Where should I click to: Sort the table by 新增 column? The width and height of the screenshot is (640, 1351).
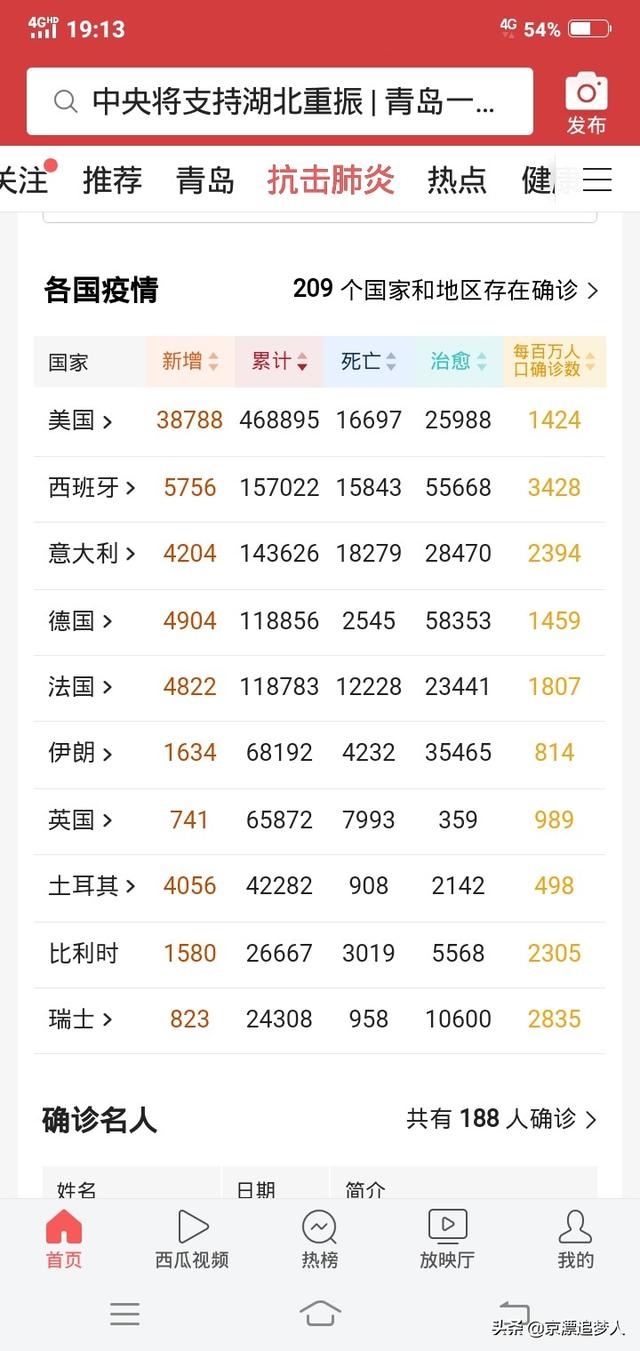tap(190, 362)
